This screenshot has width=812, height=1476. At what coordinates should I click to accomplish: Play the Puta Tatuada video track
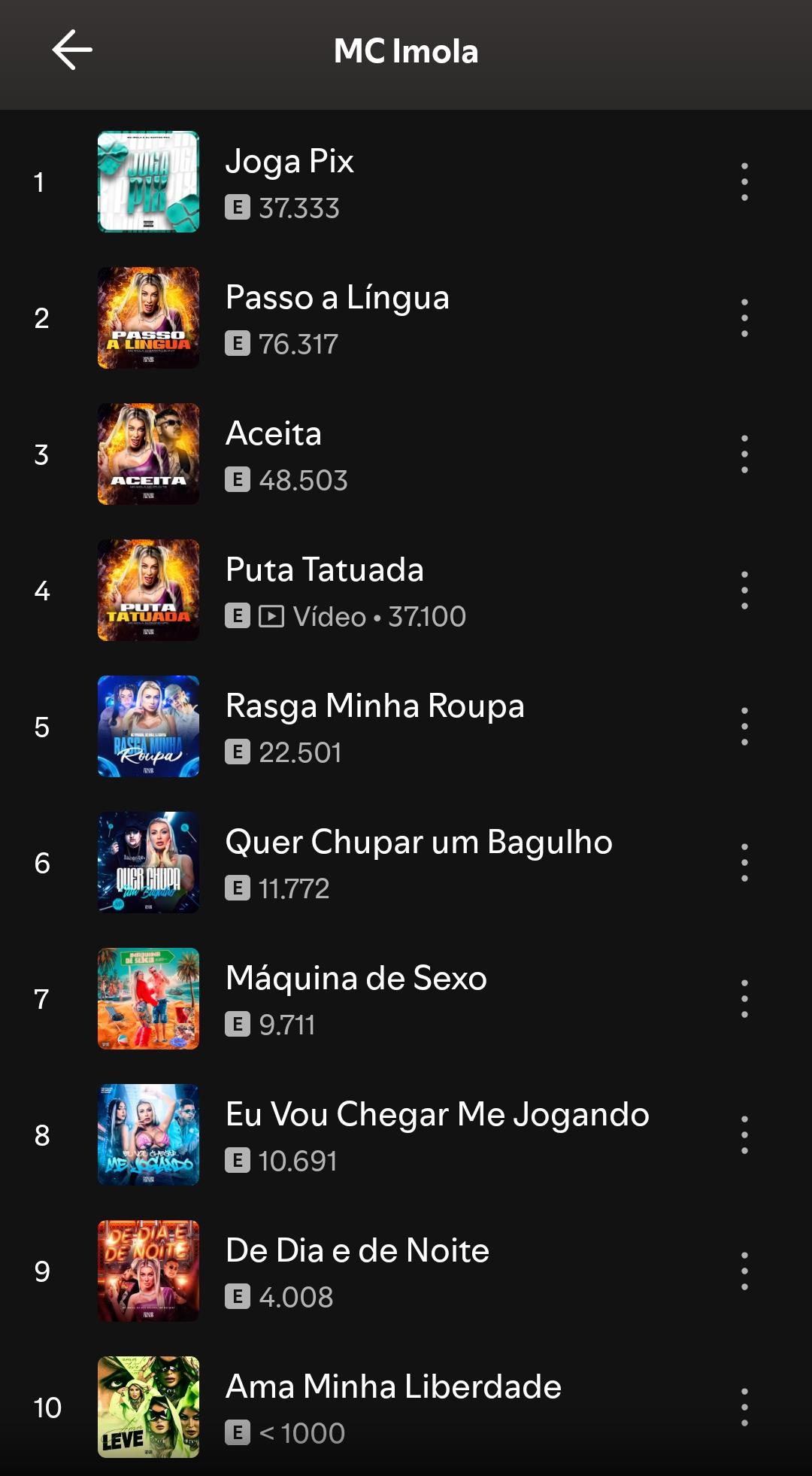(x=325, y=570)
